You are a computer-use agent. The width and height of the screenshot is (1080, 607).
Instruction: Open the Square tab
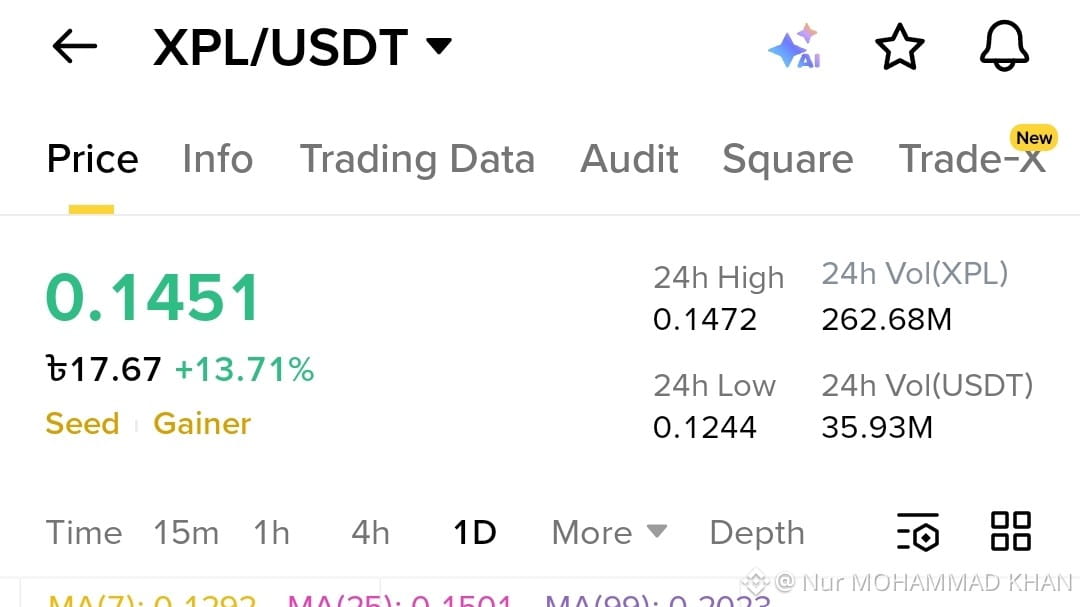click(787, 159)
